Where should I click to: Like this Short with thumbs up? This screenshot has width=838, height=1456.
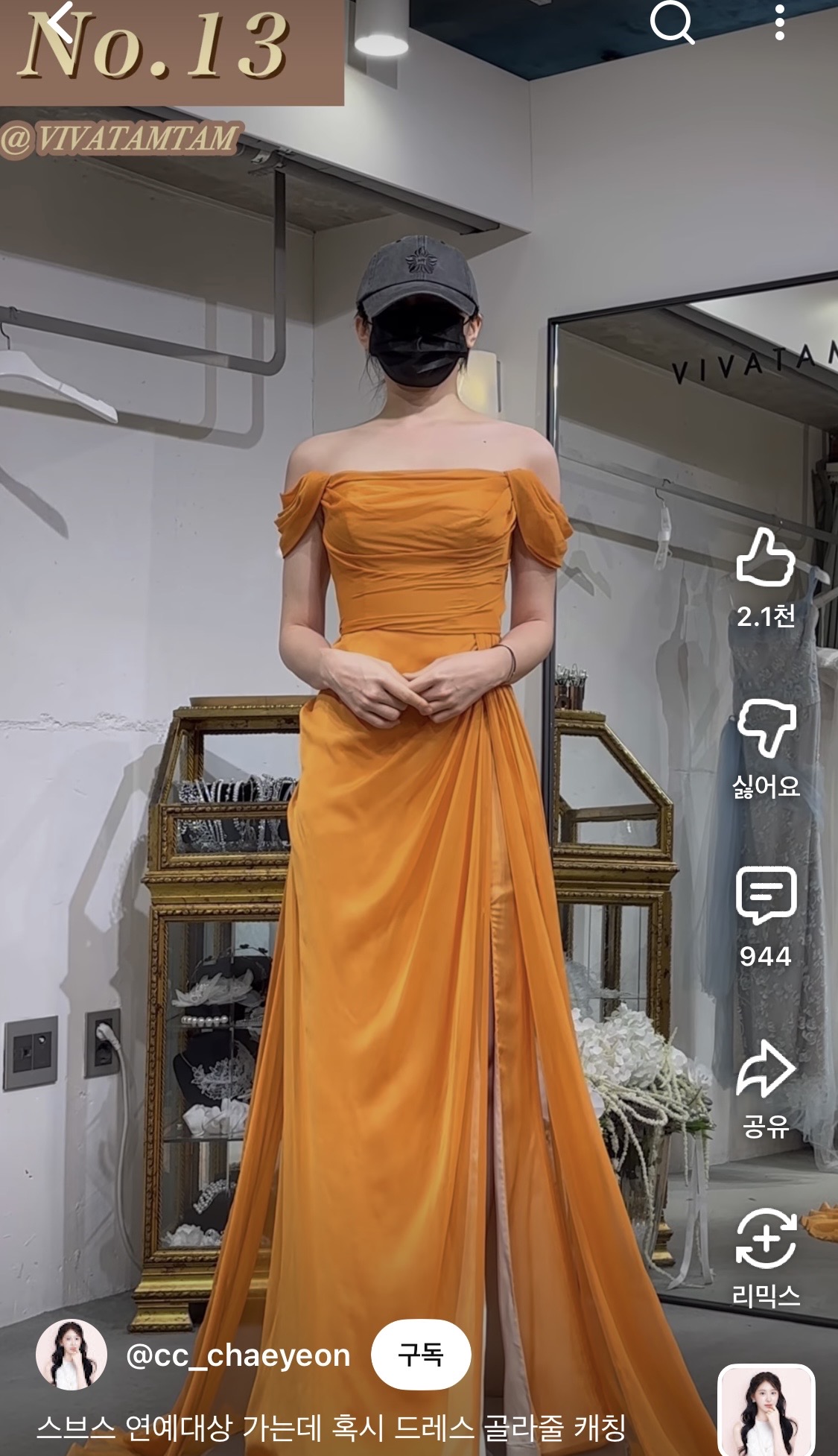[765, 557]
